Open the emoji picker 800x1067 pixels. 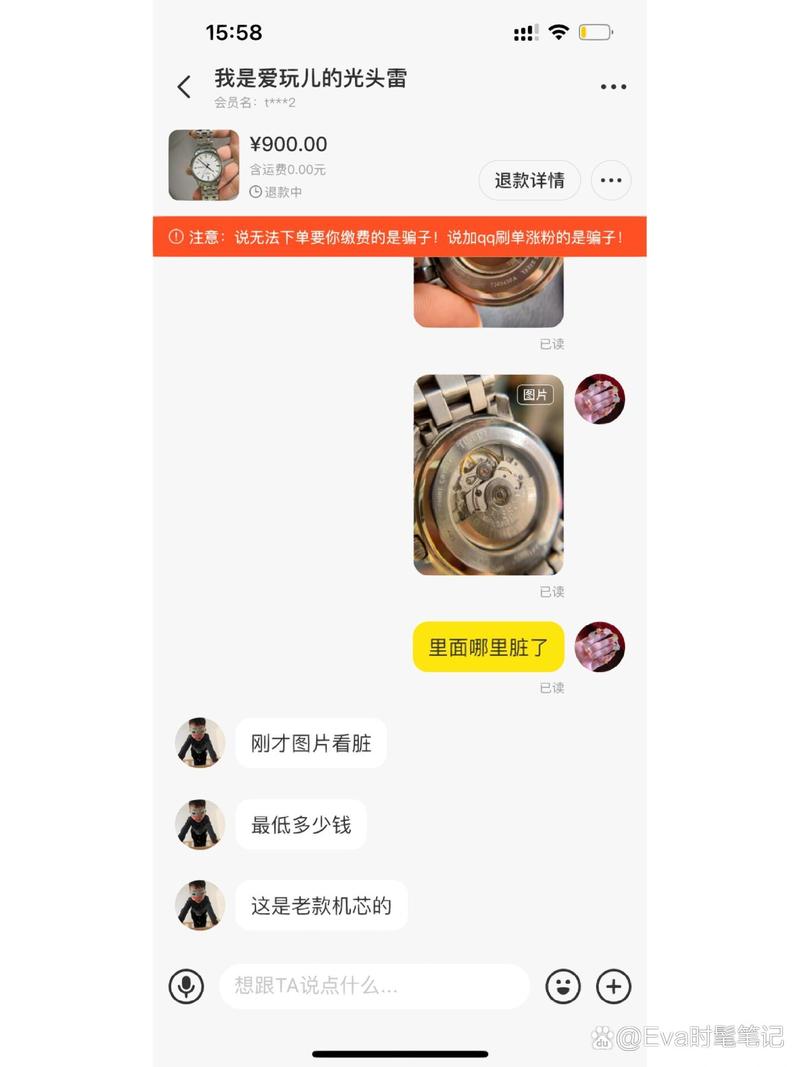pyautogui.click(x=563, y=987)
